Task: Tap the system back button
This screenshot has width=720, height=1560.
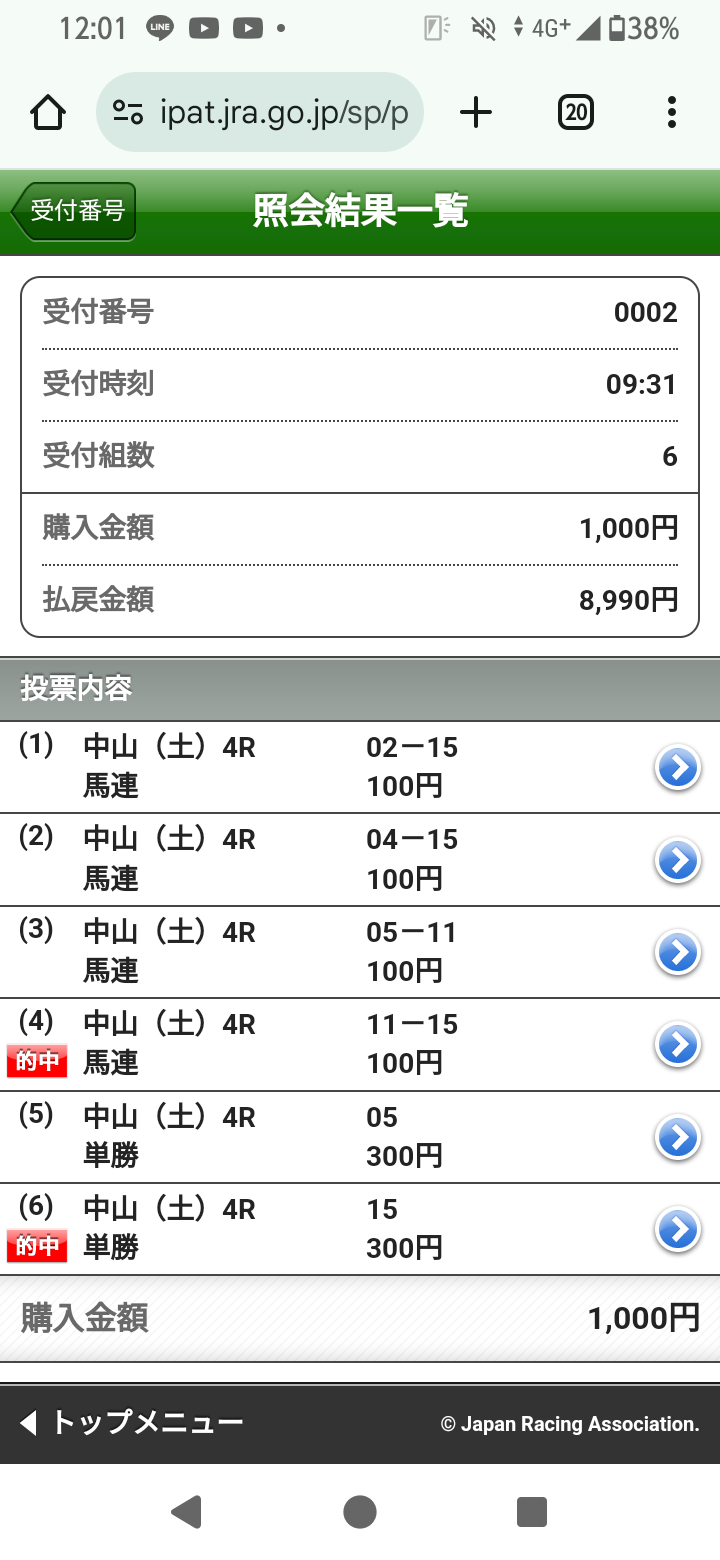Action: pos(186,1512)
